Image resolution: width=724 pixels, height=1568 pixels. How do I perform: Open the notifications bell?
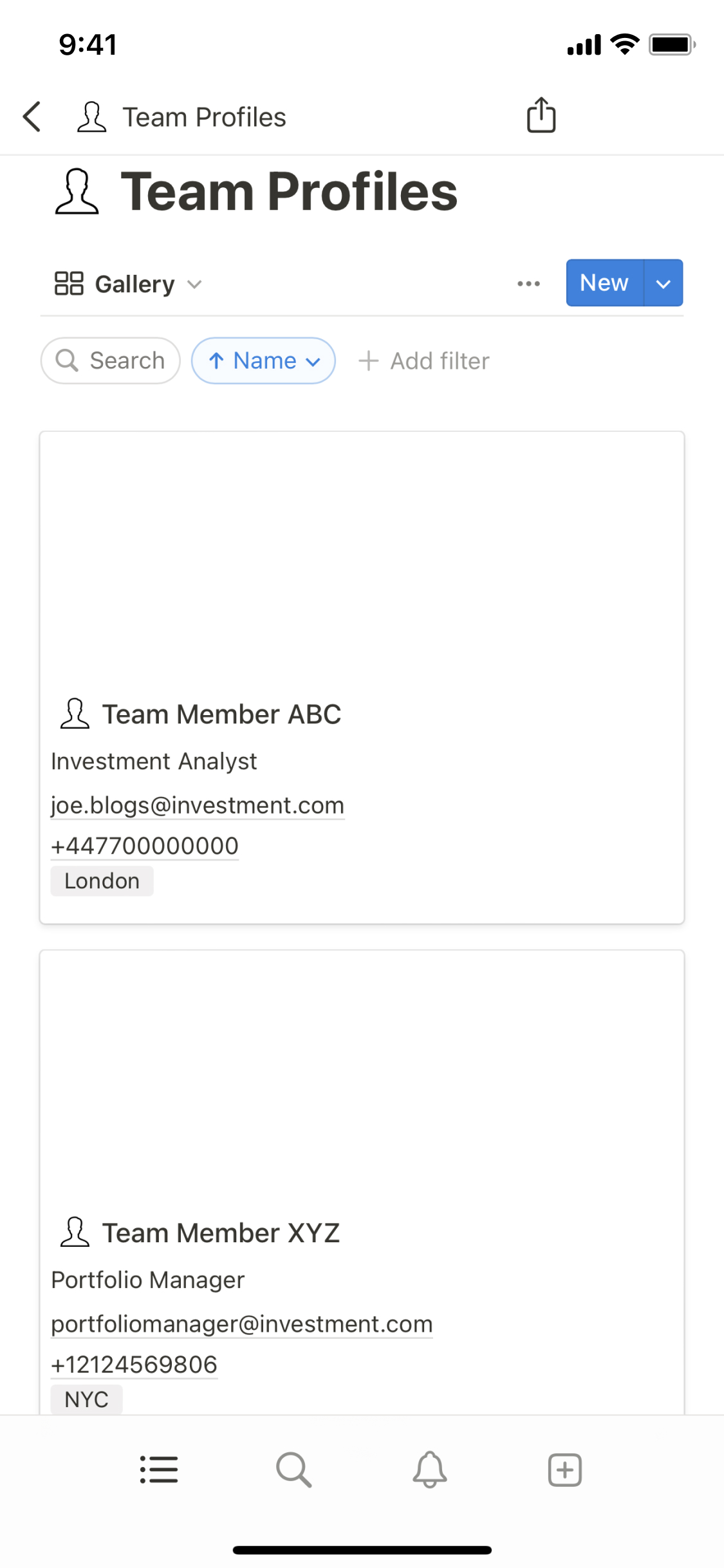(x=430, y=1470)
